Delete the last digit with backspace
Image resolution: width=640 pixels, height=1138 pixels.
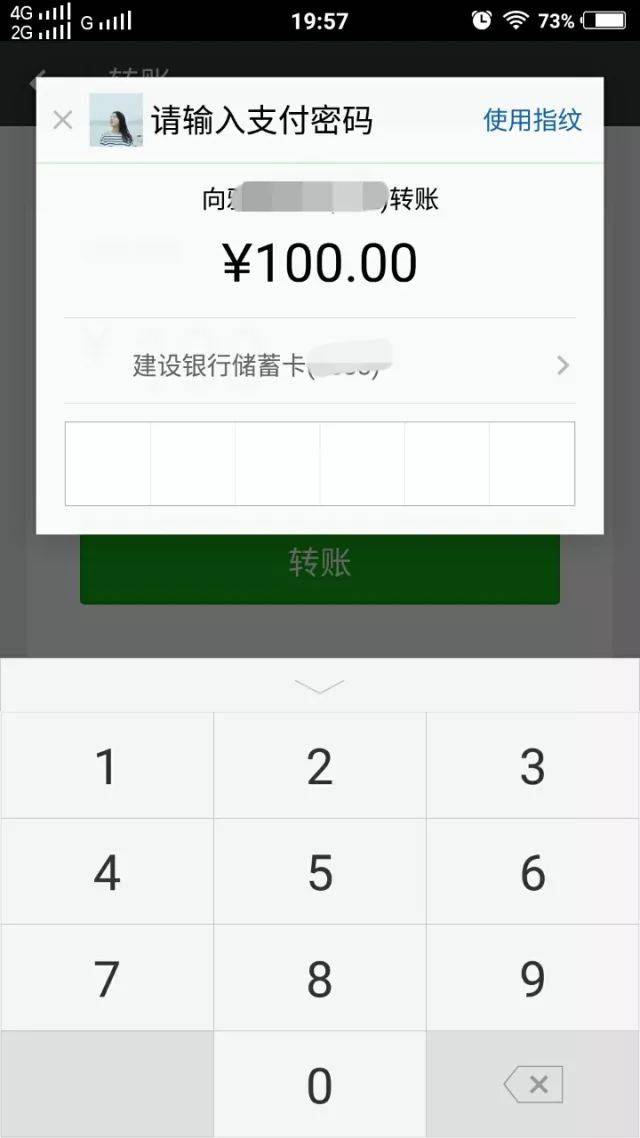click(533, 1085)
